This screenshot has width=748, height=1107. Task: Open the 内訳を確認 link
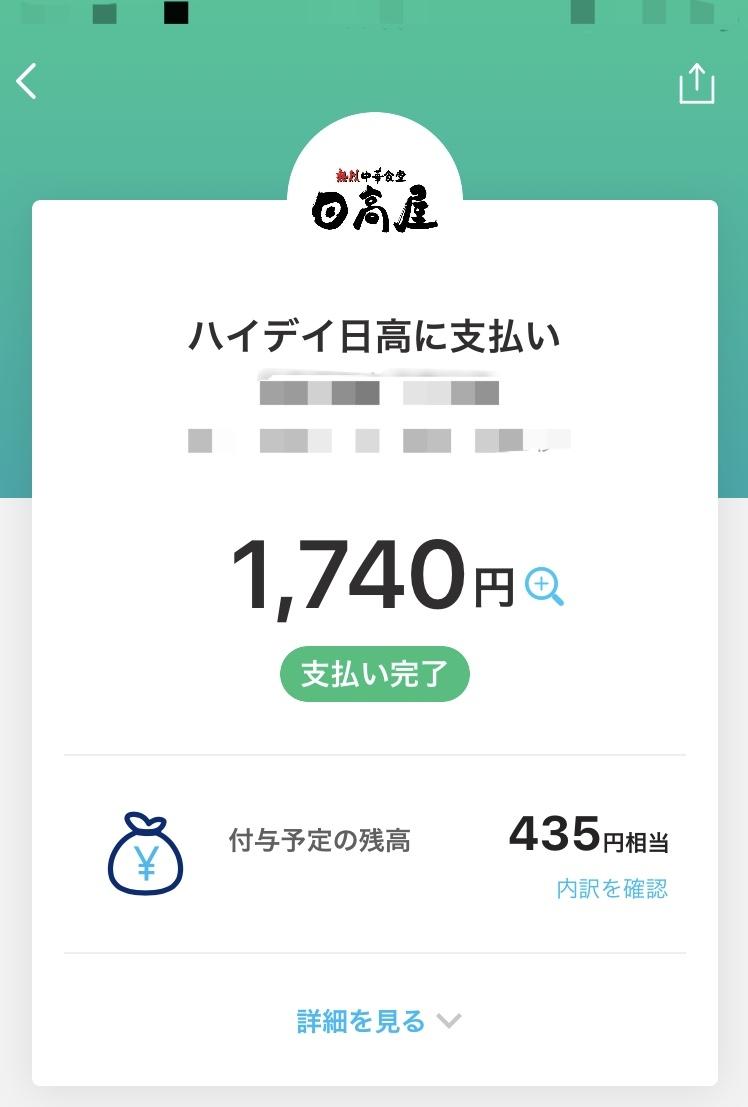tap(612, 888)
